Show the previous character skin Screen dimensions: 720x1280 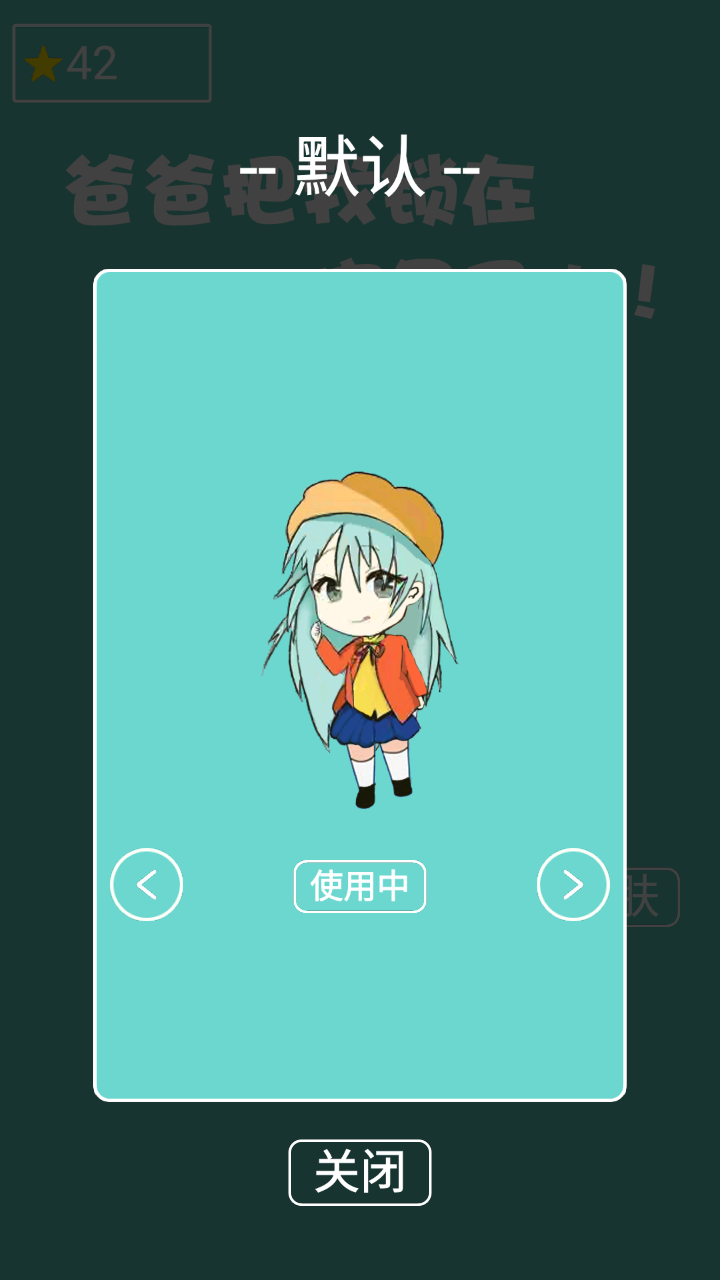(146, 885)
